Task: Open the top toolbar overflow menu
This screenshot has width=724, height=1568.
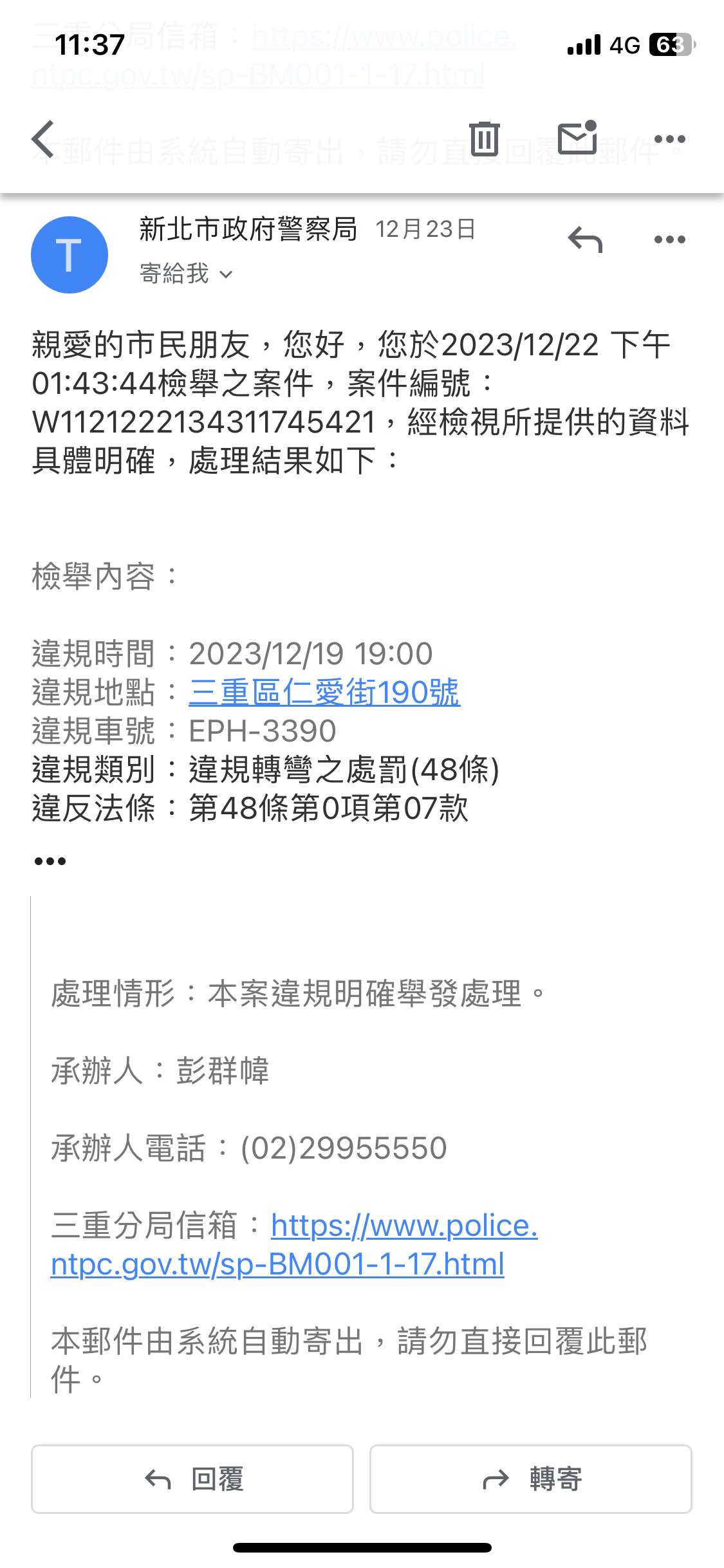Action: 669,139
